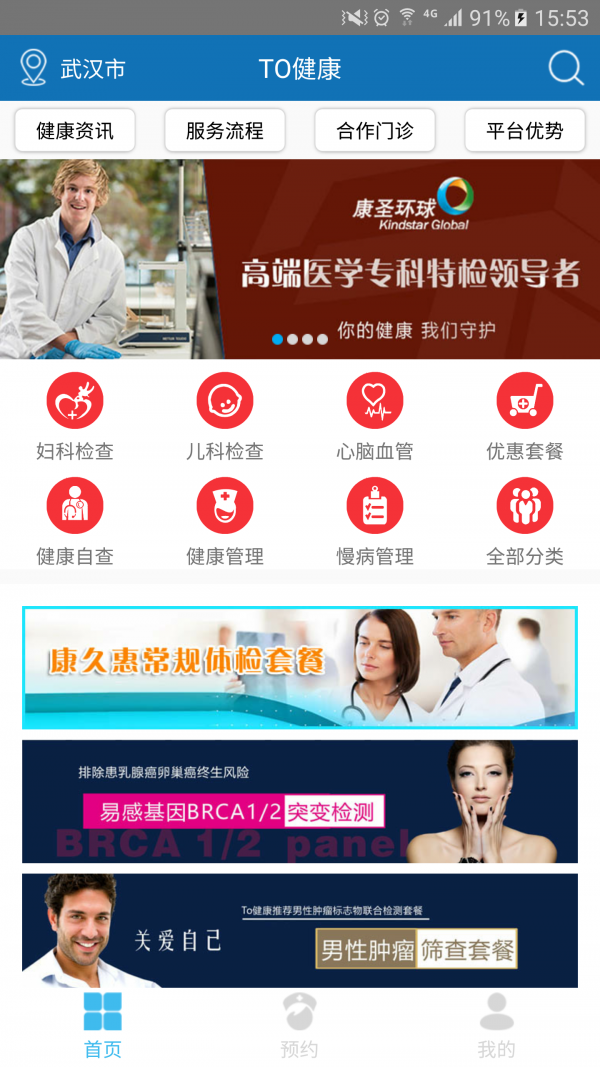Tap the 合作门诊 button
The height and width of the screenshot is (1067, 600).
pos(375,131)
